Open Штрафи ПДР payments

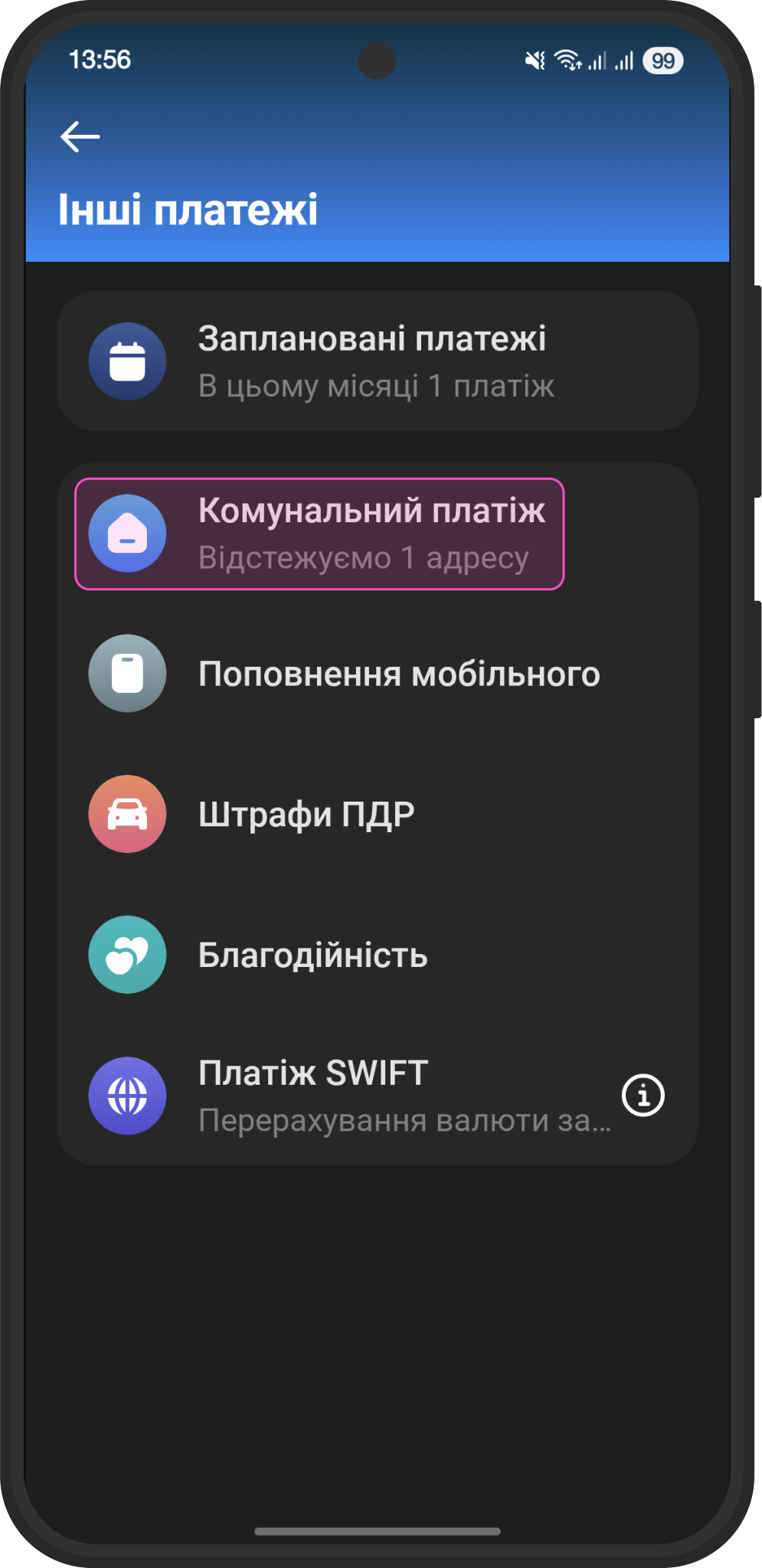point(377,814)
